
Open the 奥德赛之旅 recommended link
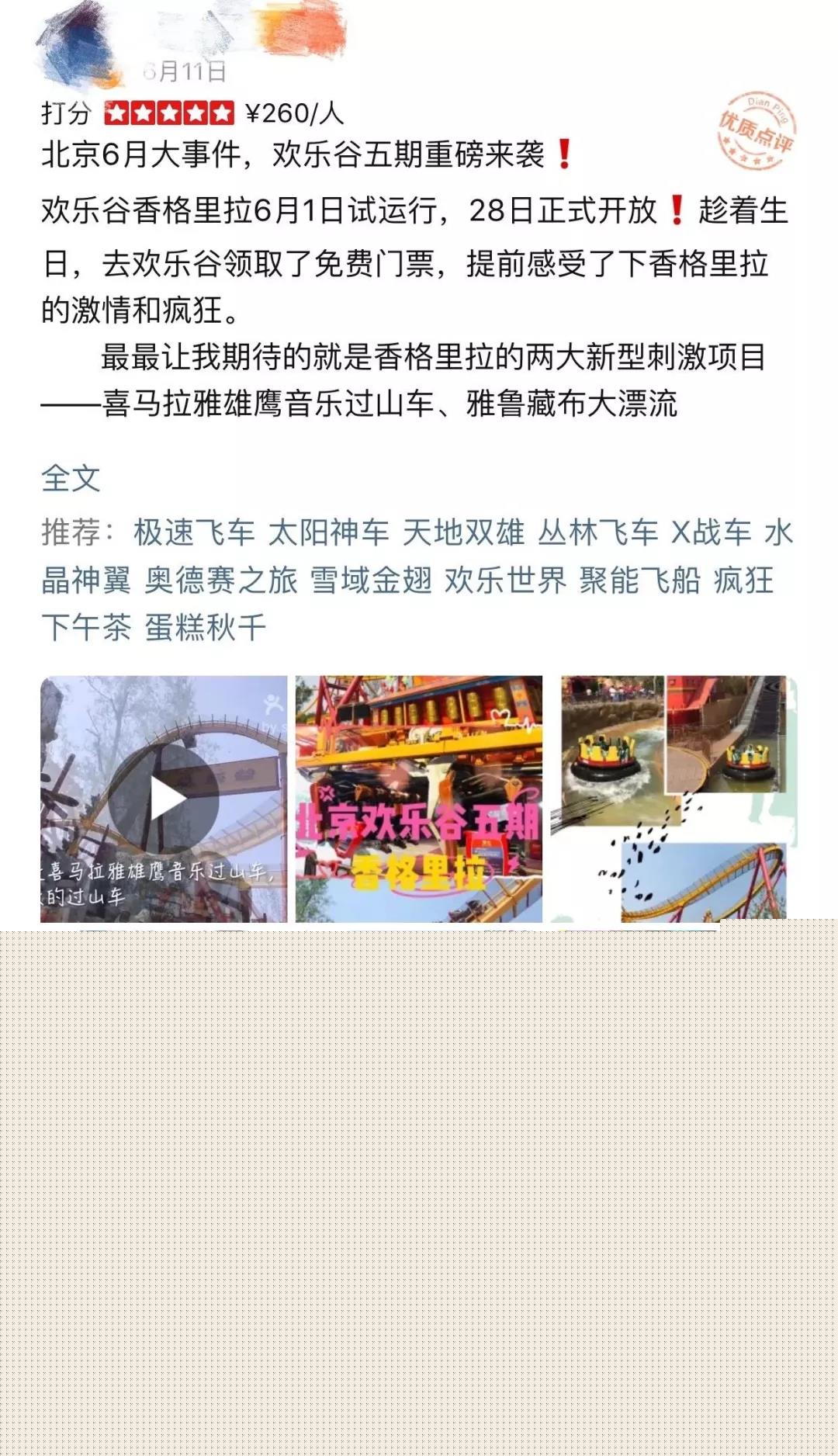click(x=221, y=580)
